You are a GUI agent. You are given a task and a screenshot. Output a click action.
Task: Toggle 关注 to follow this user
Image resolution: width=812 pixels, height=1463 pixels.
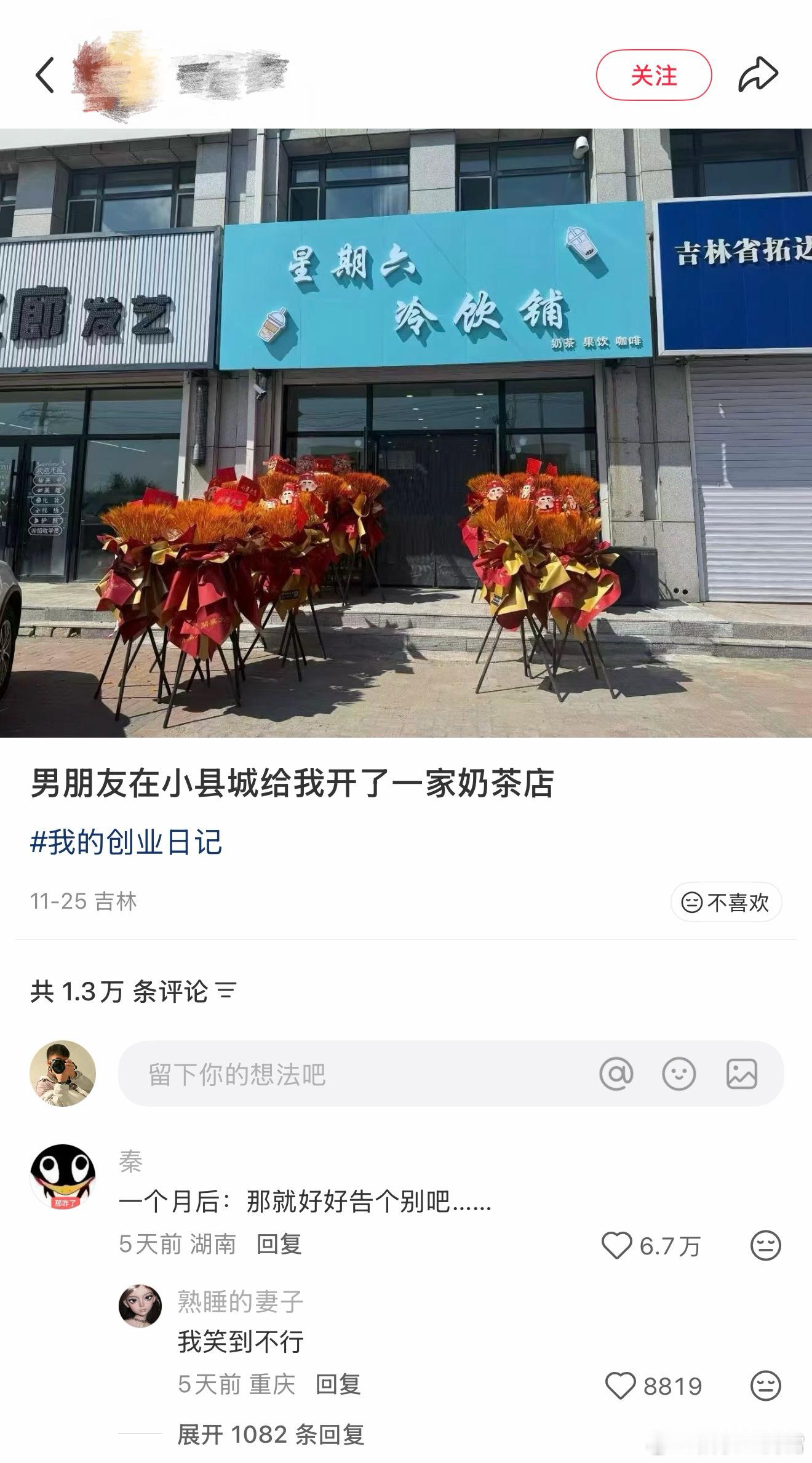coord(654,76)
